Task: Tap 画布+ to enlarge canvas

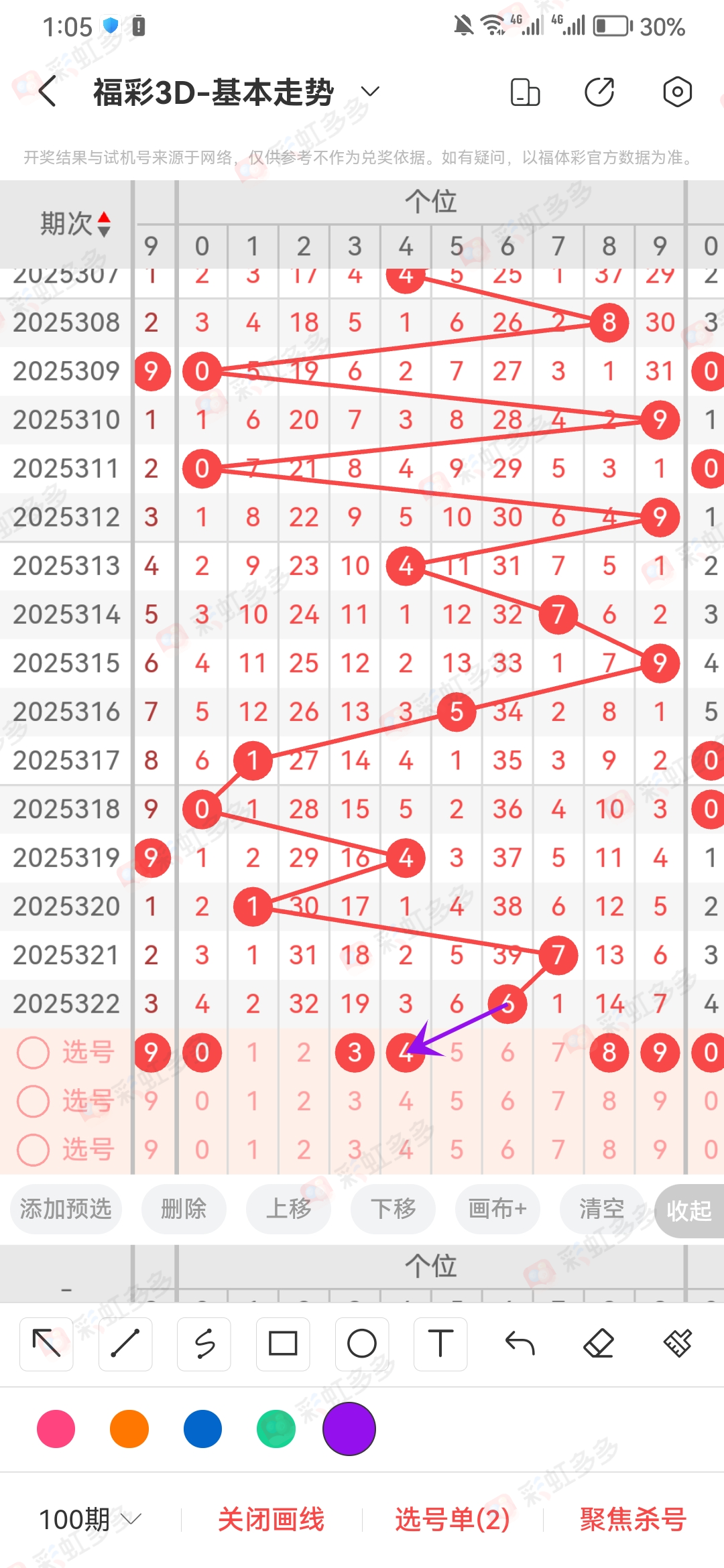Action: (497, 1210)
